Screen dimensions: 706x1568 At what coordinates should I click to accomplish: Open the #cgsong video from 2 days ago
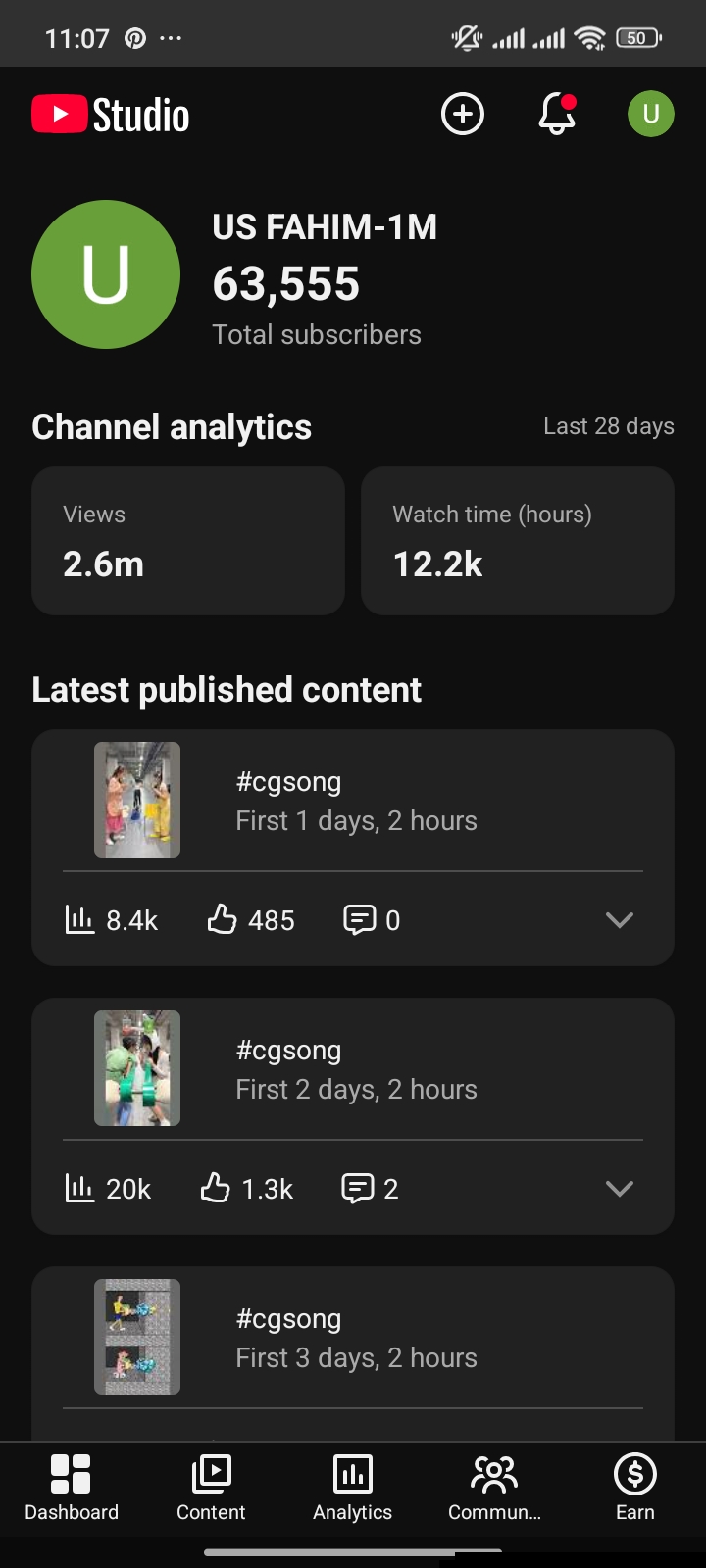[353, 1069]
